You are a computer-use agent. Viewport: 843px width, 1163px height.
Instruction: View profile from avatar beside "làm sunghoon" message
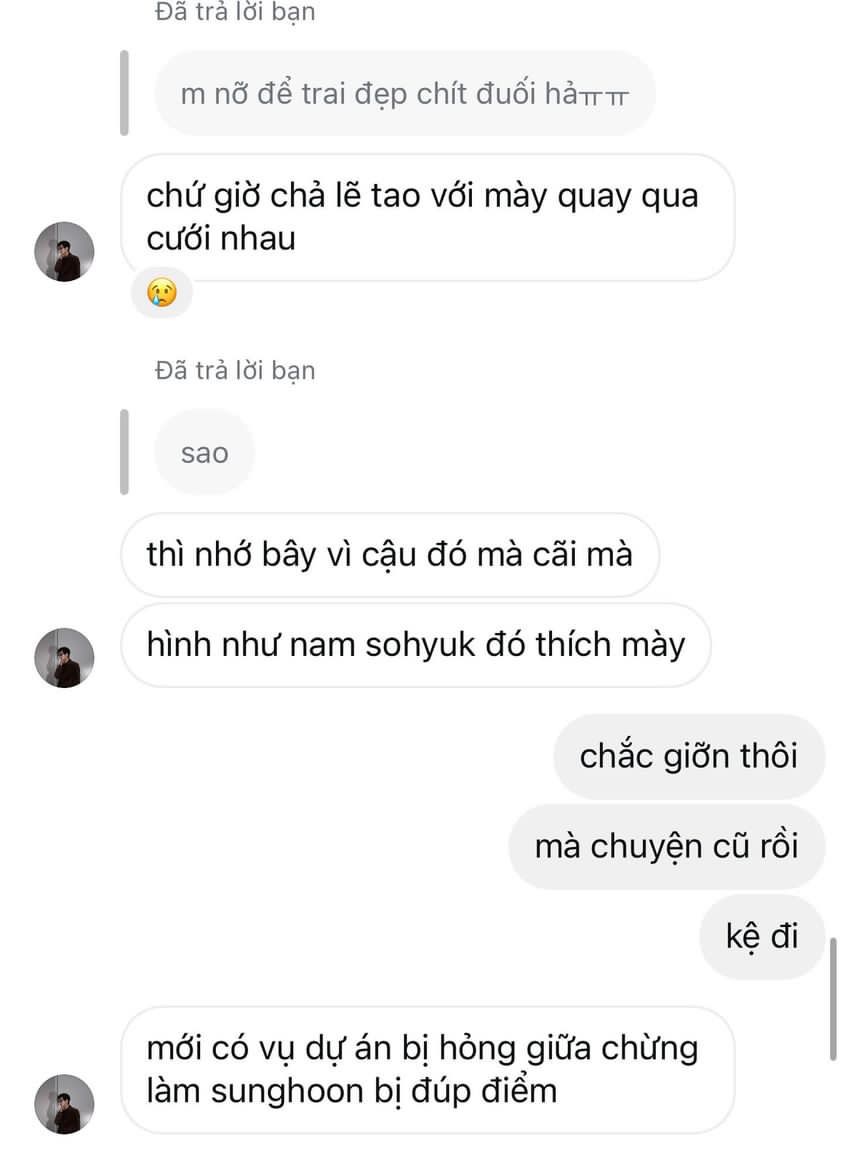(64, 1104)
